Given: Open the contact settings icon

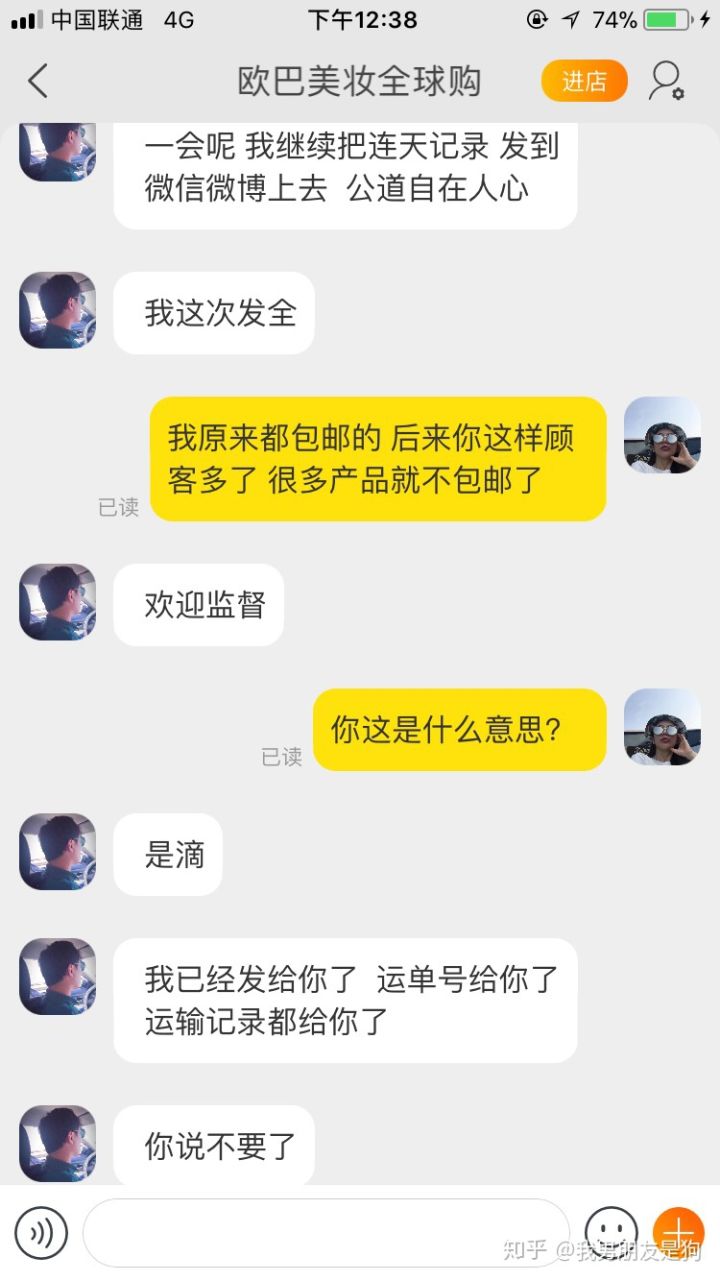Looking at the screenshot, I should coord(666,81).
